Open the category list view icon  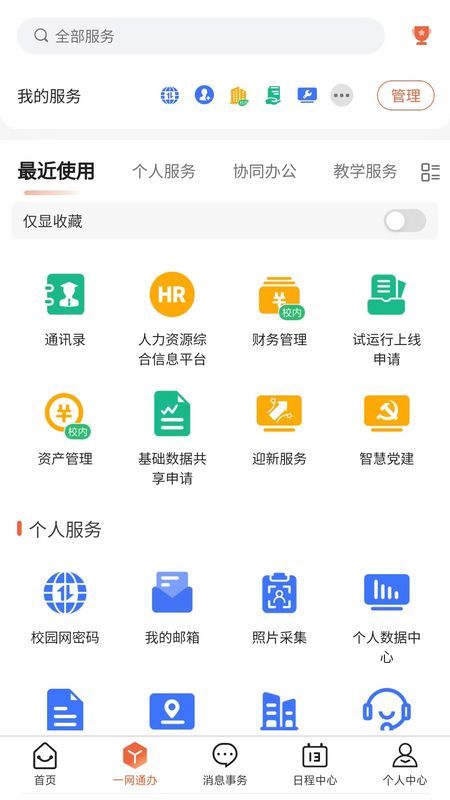coord(430,172)
